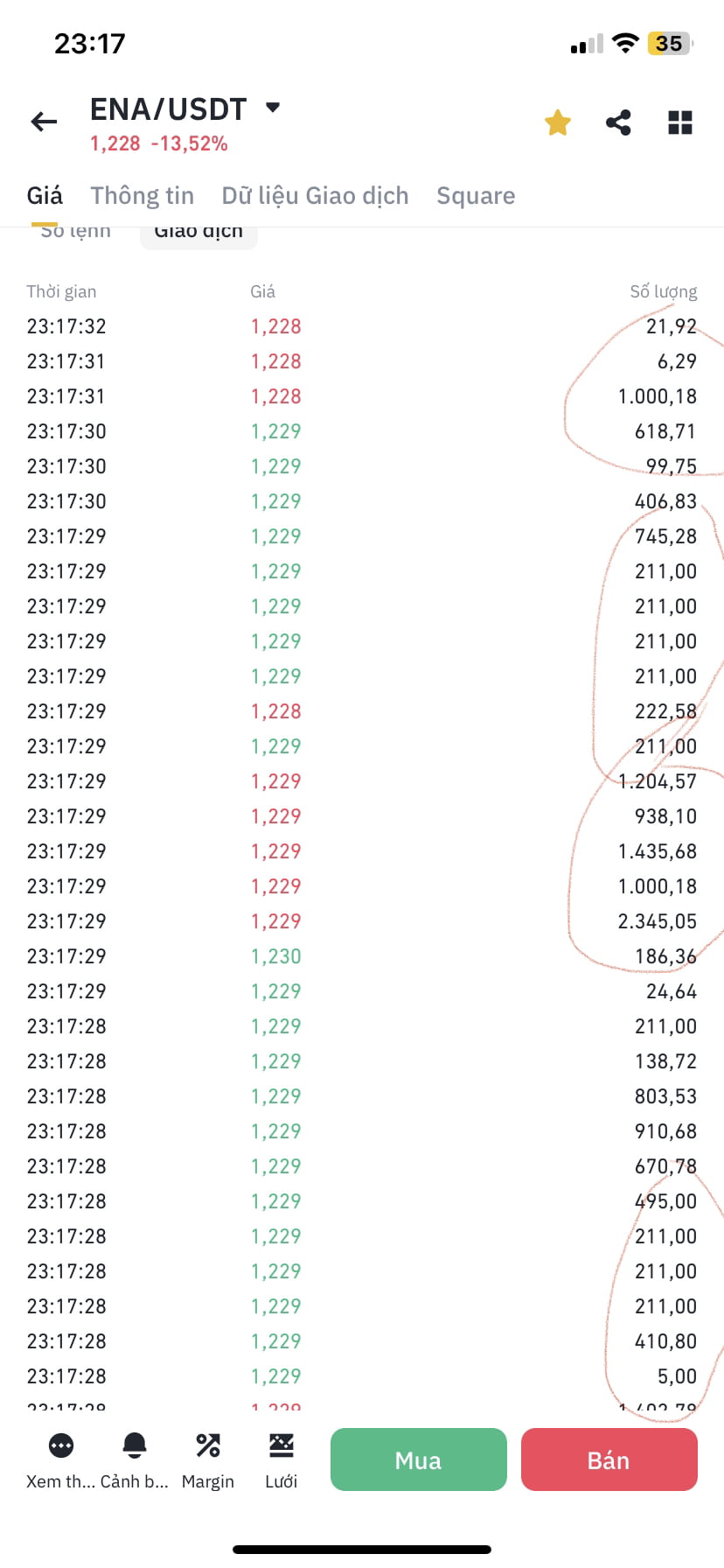The width and height of the screenshot is (724, 1568).
Task: Switch to the Giao dịch trades view
Action: tap(198, 230)
